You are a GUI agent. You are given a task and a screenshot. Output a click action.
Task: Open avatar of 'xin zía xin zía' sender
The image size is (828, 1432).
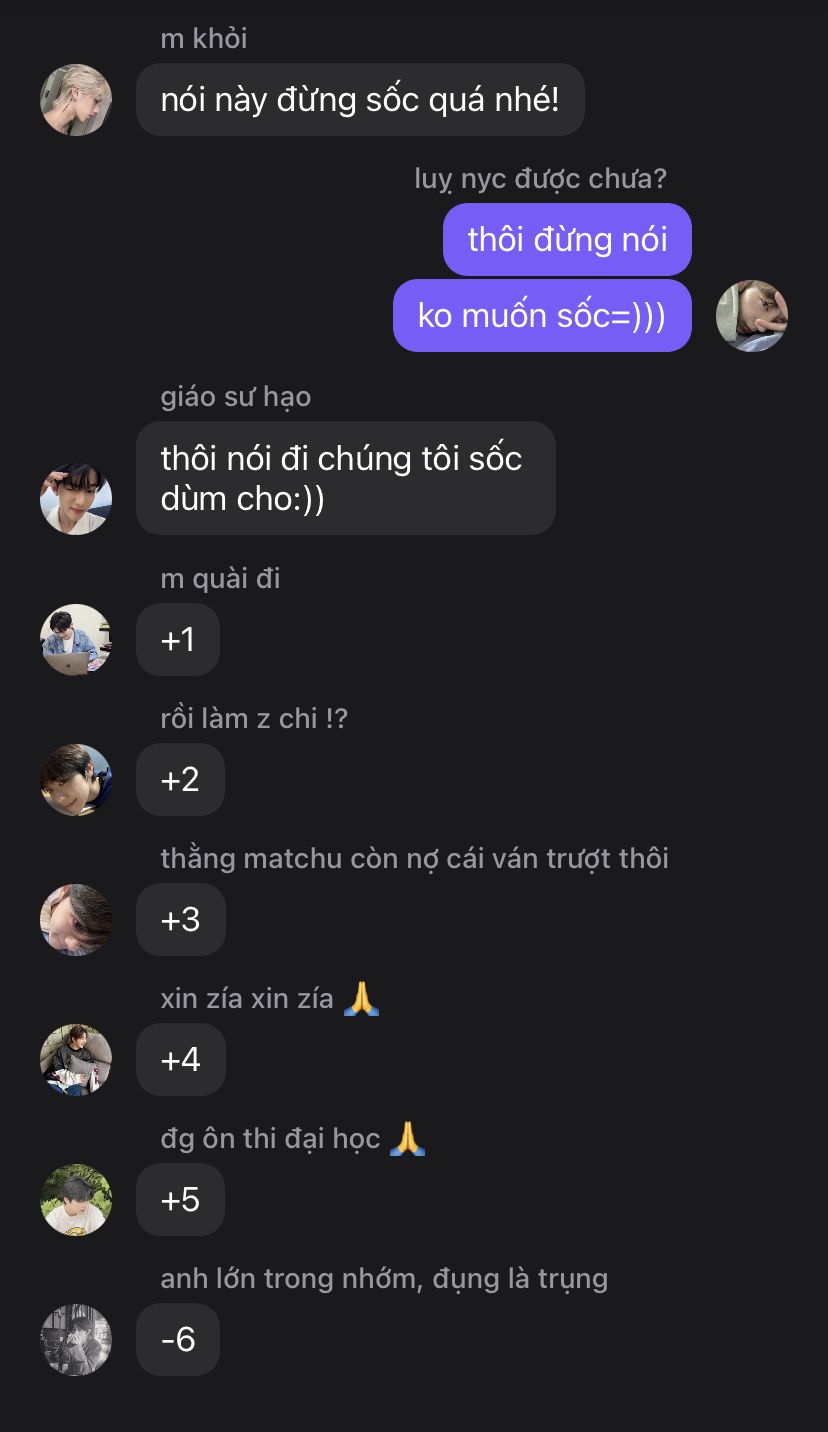76,1060
